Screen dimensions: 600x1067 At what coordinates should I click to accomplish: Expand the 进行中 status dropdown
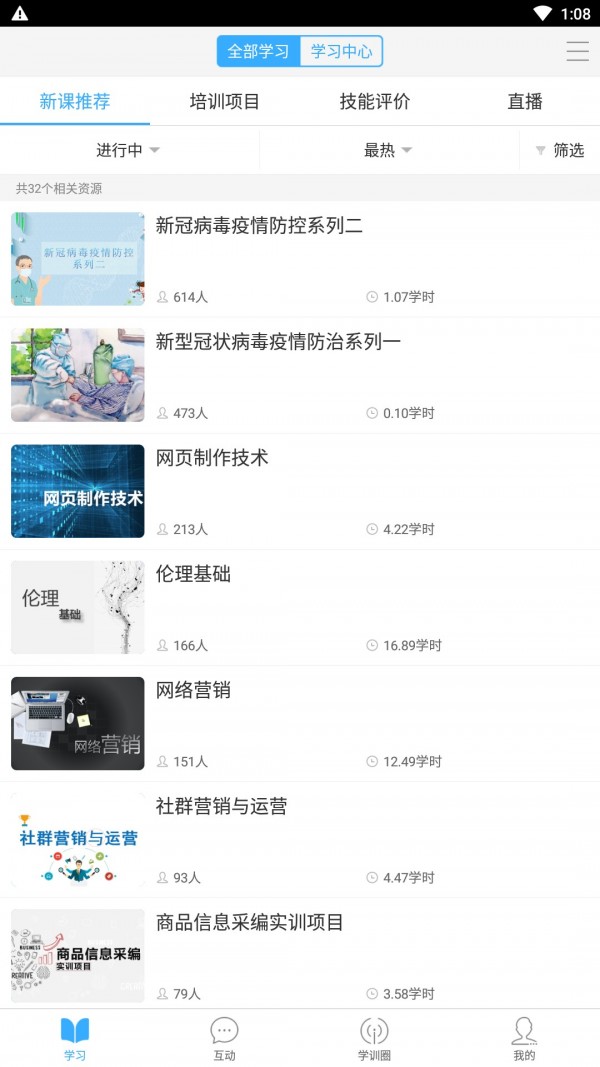point(128,150)
